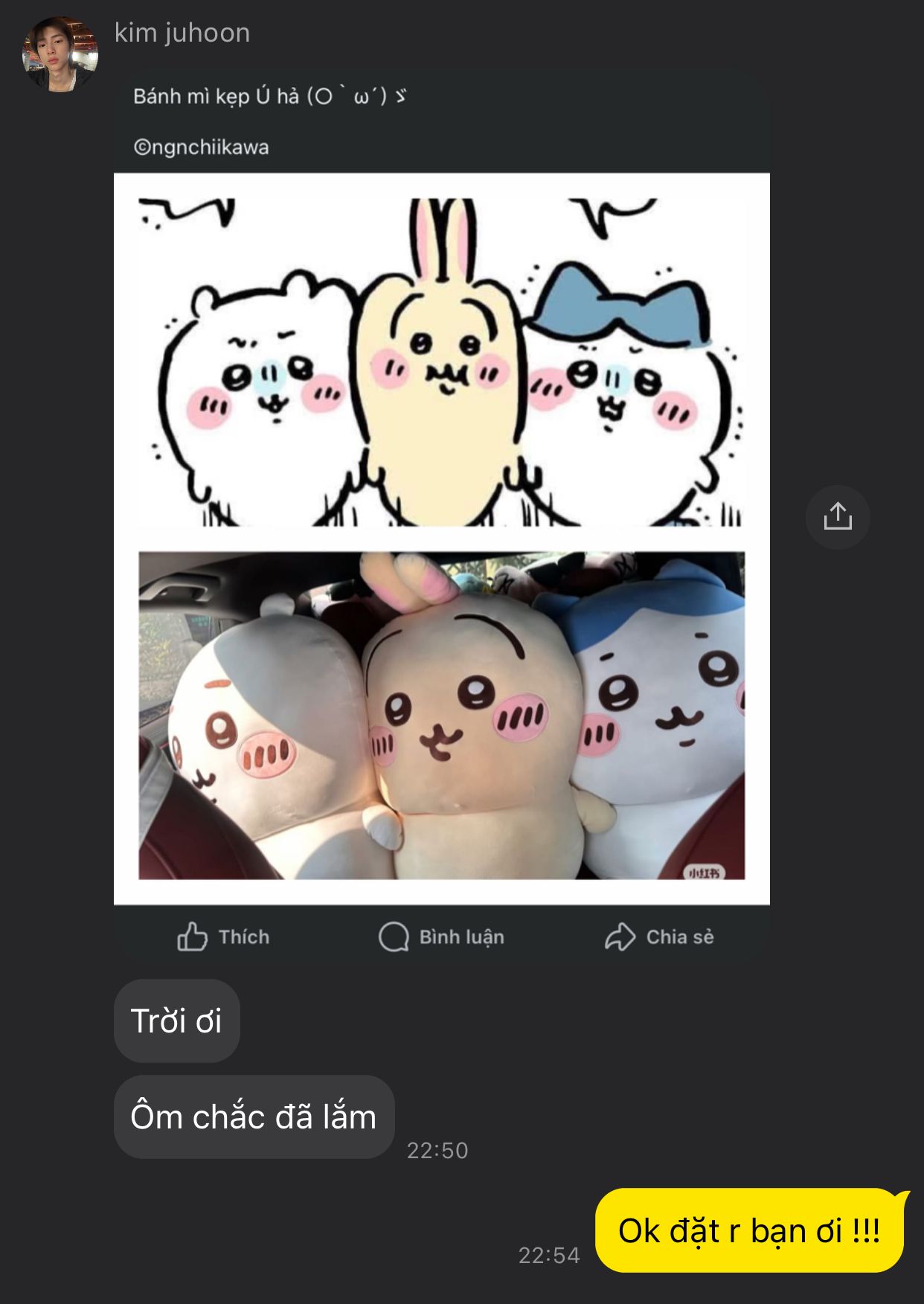The image size is (924, 1304).
Task: Share the image sent by kim juhoon
Action: [837, 517]
